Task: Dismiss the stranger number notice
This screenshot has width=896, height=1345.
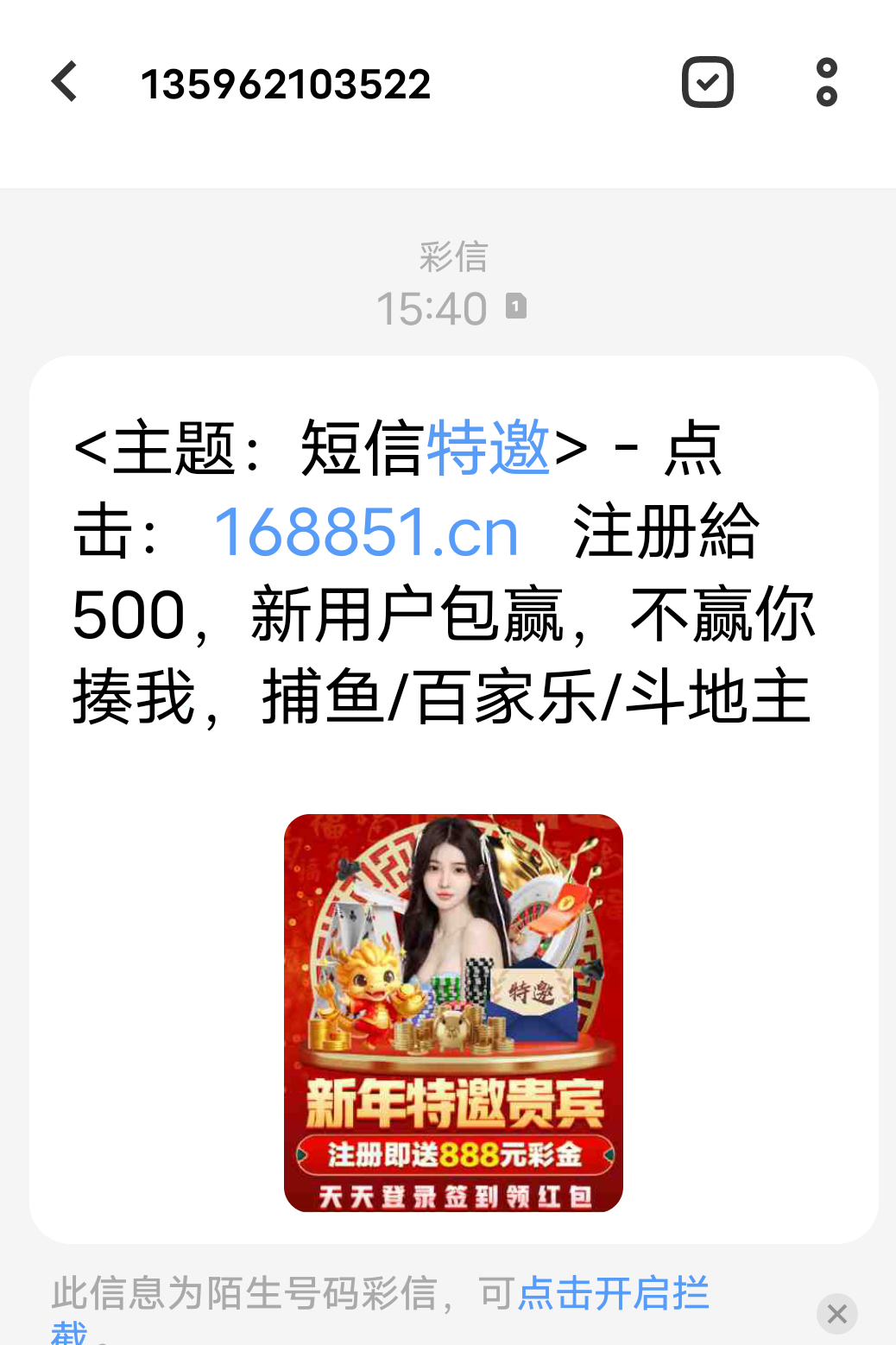Action: click(x=836, y=1314)
